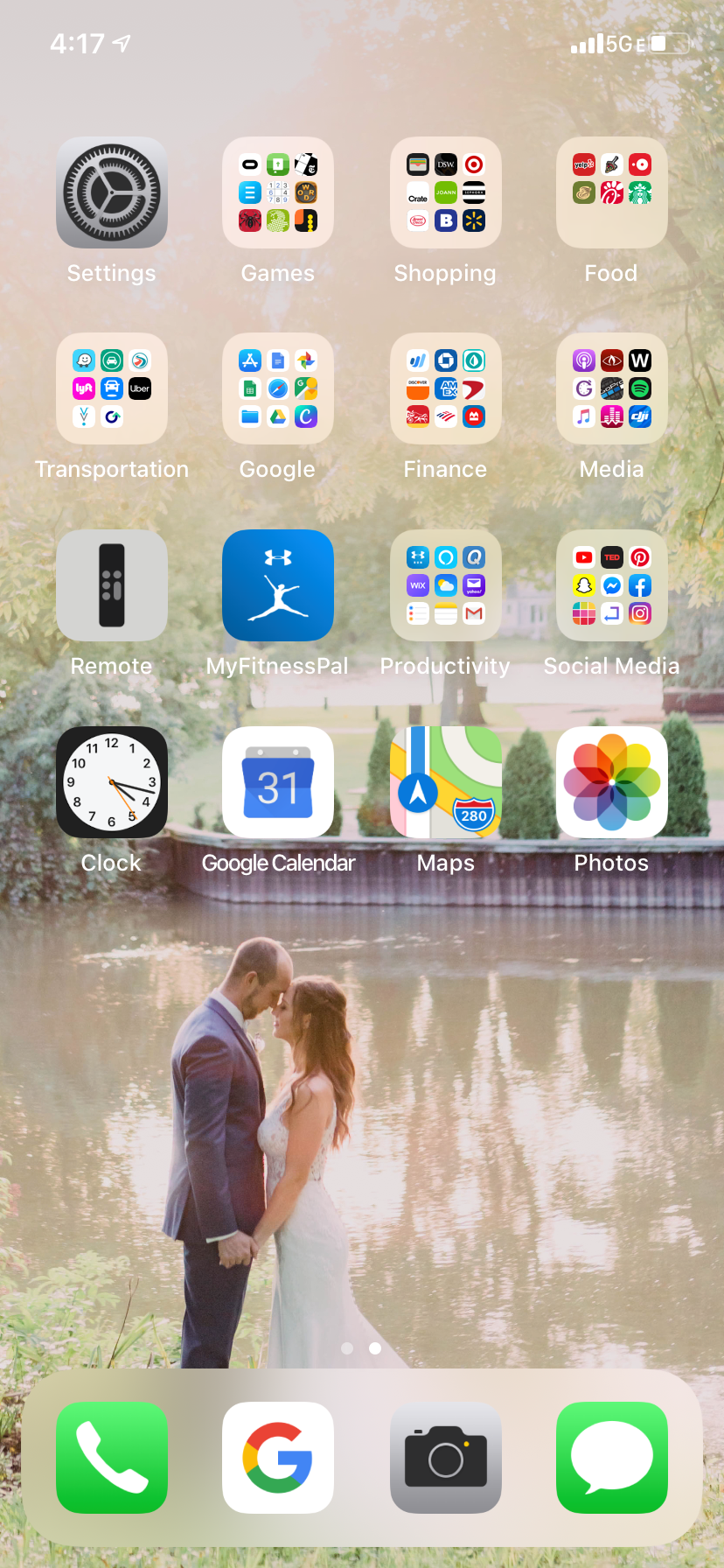This screenshot has height=1568, width=724.
Task: Open Messages from the dock
Action: (612, 1458)
